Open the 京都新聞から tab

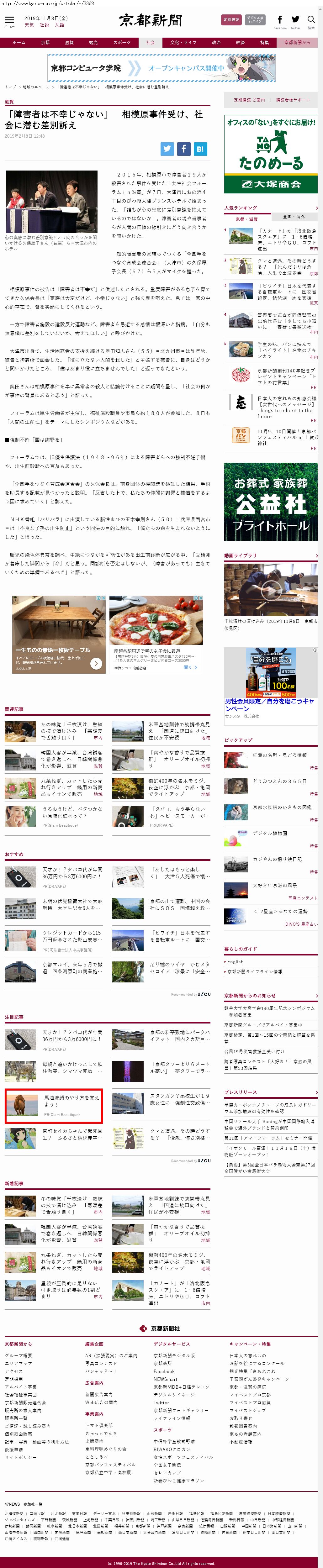297,43
